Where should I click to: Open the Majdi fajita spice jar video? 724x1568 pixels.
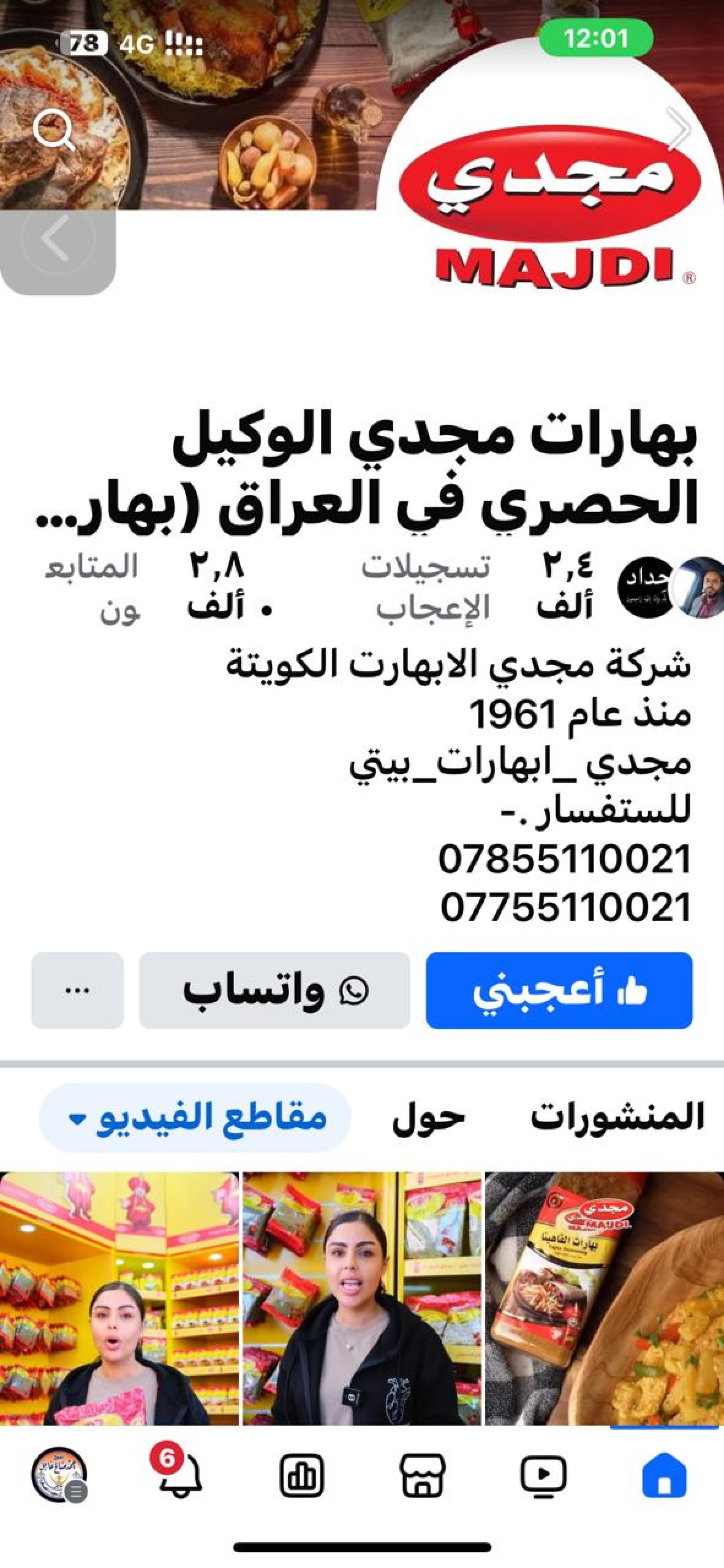click(604, 1299)
